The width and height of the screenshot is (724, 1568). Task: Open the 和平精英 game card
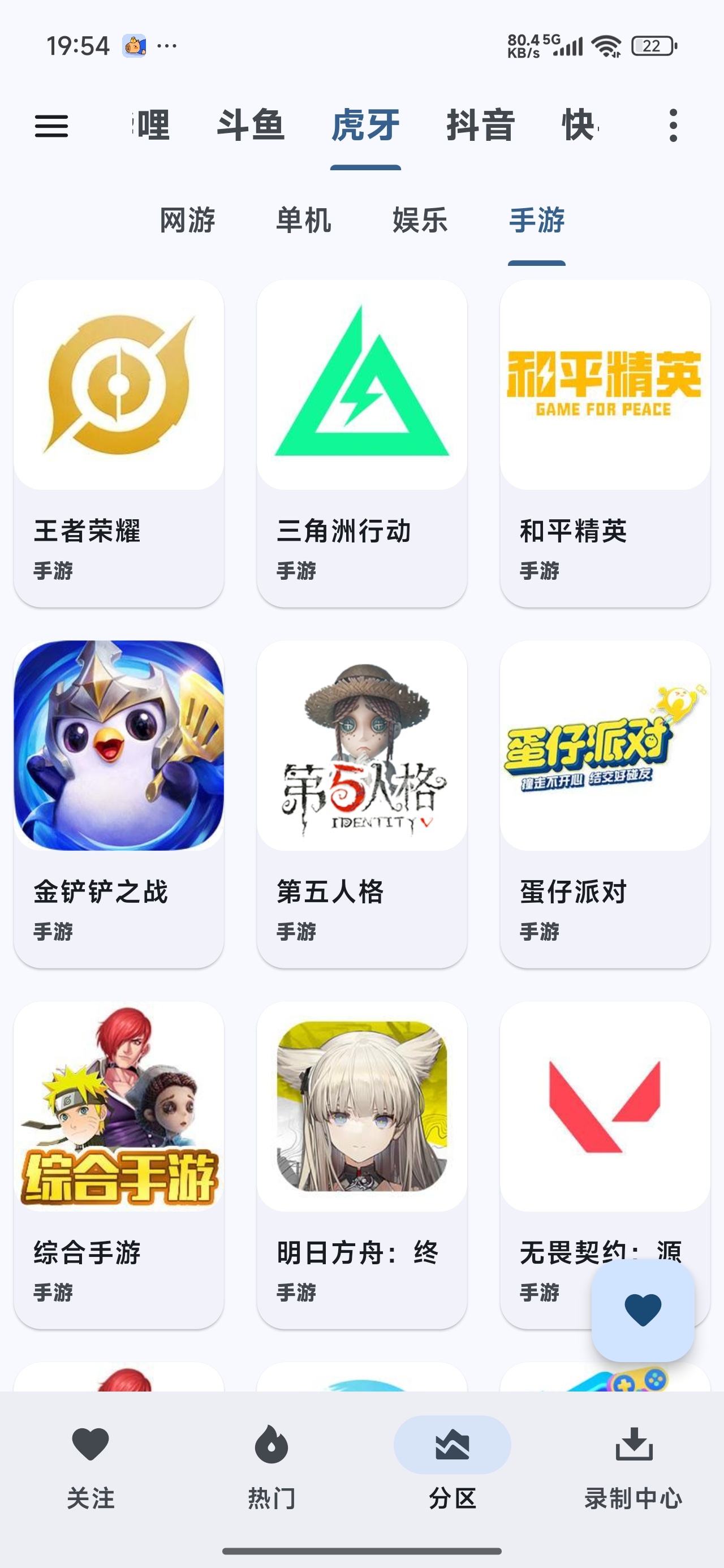pyautogui.click(x=605, y=443)
